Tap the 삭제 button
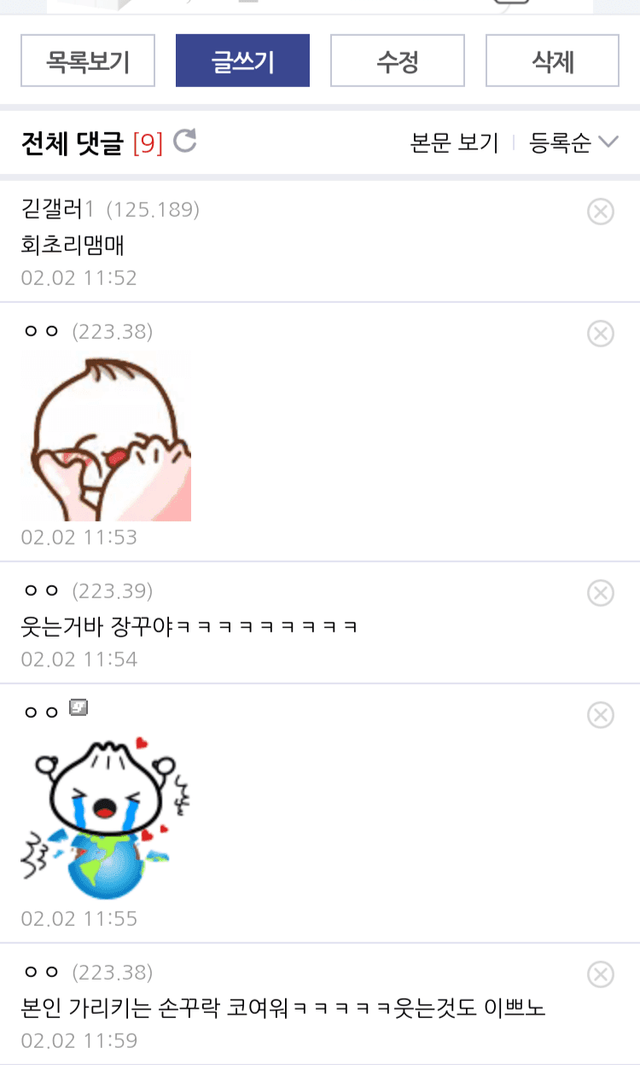Viewport: 640px width, 1065px height. [x=552, y=61]
